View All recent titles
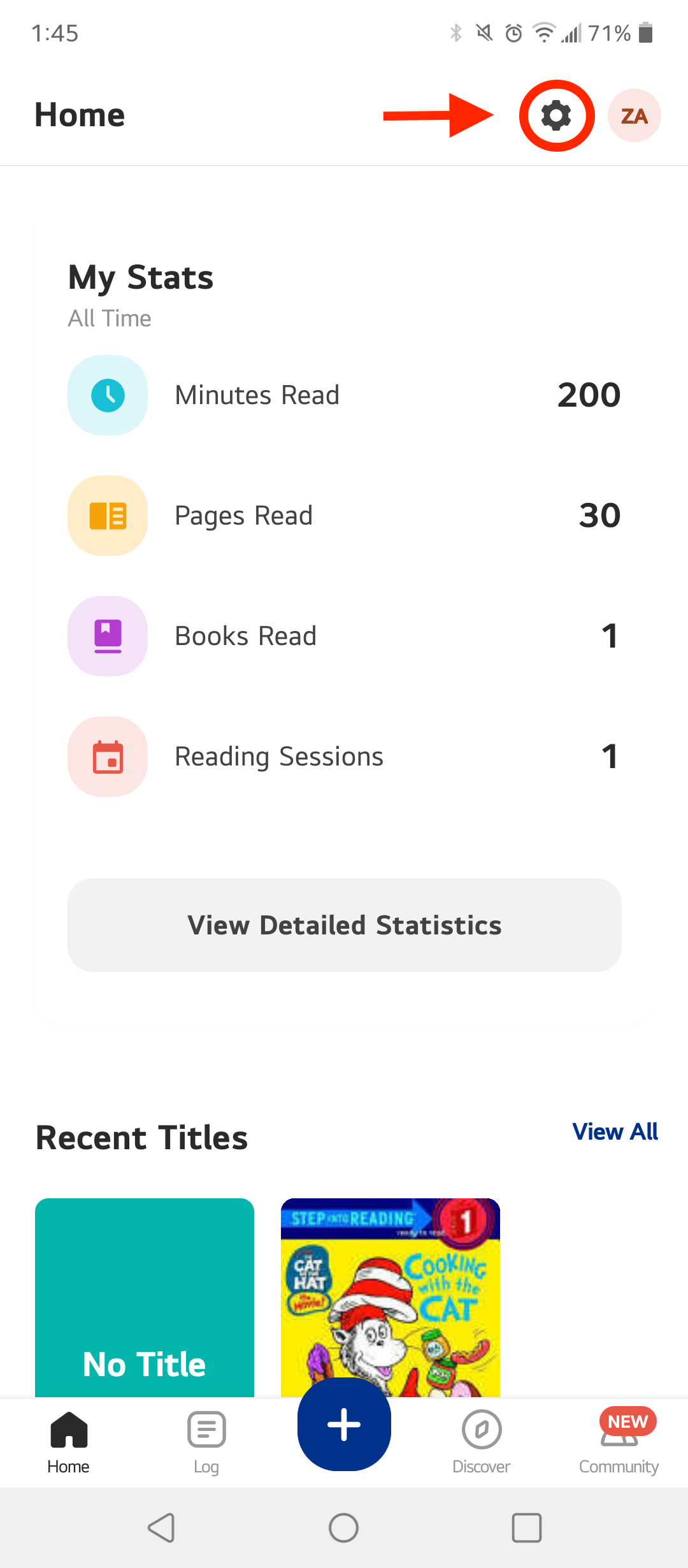The width and height of the screenshot is (688, 1568). [615, 1131]
